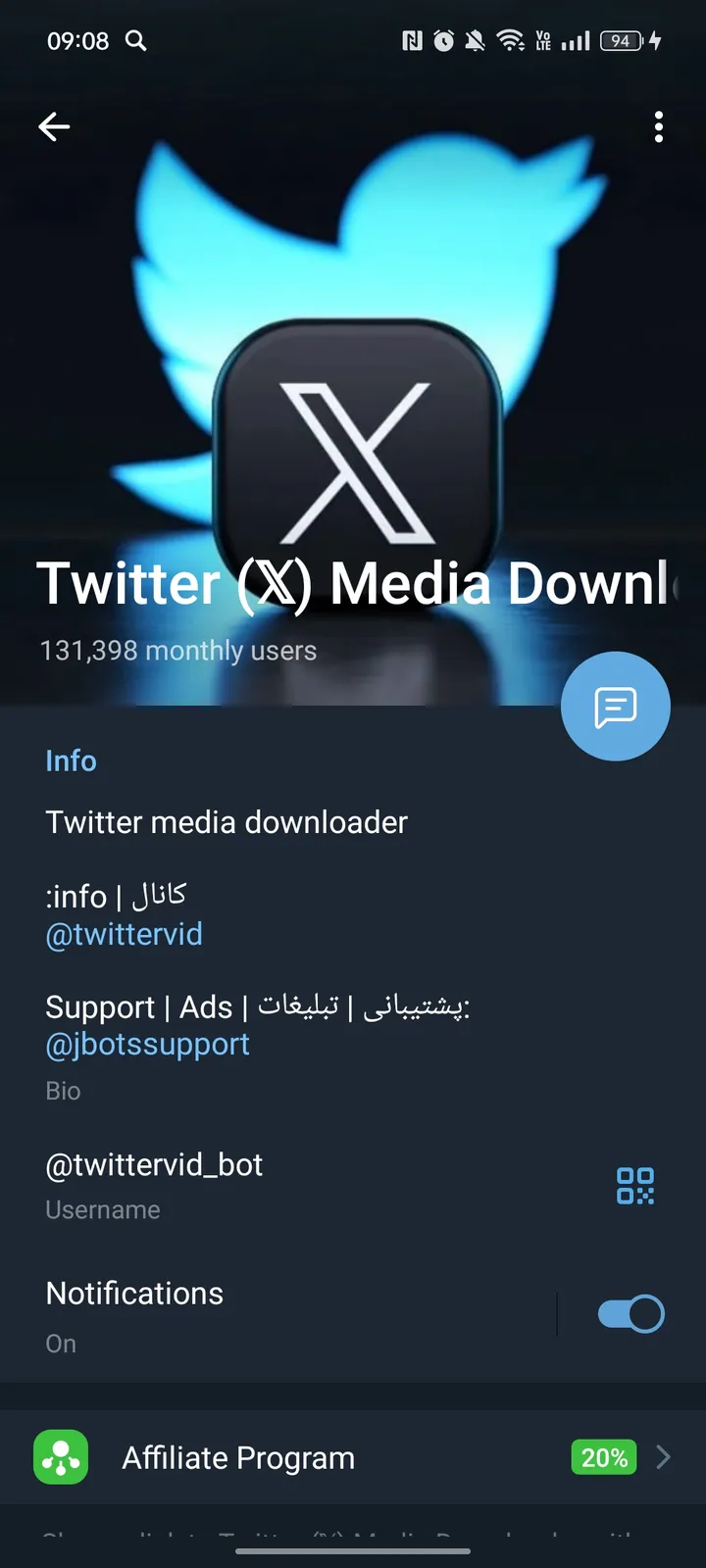Open the @twittervid channel link
Viewport: 706px width, 1568px height.
[124, 934]
